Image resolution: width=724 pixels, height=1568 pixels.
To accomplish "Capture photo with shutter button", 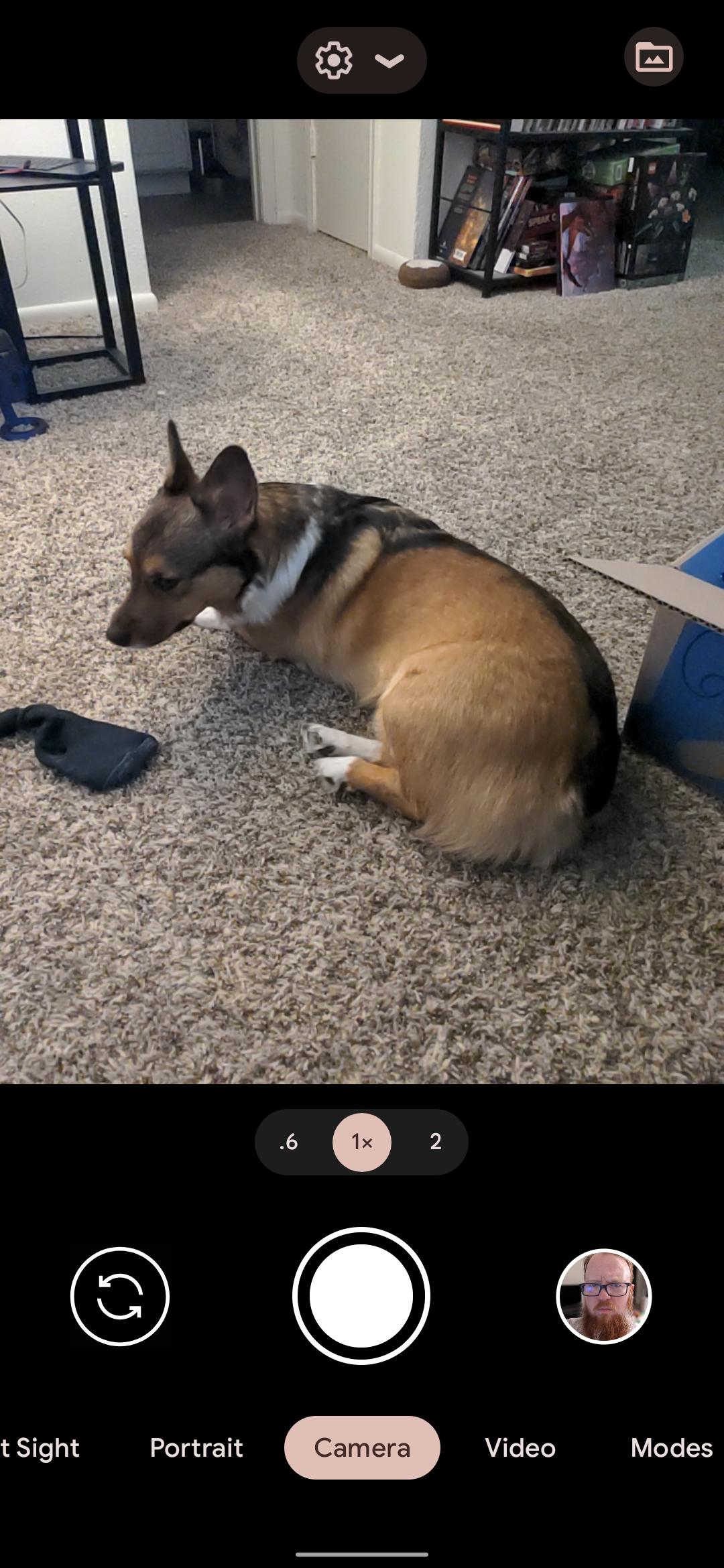I will click(361, 1296).
